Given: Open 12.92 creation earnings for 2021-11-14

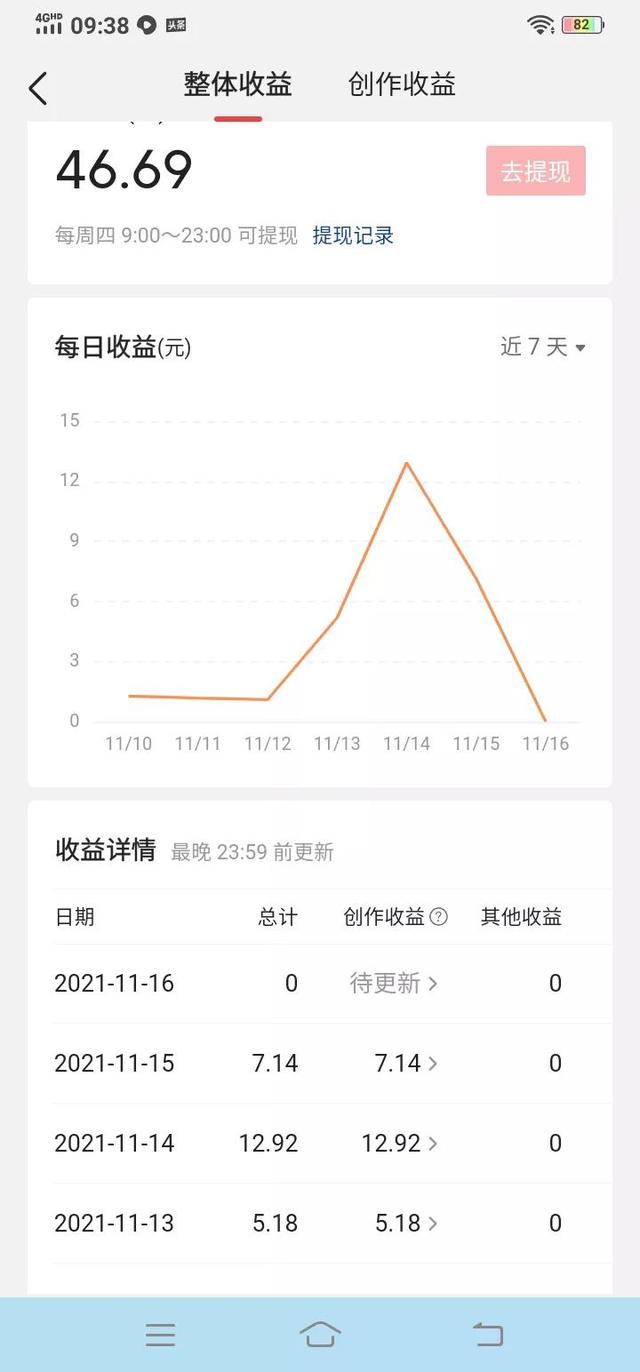Looking at the screenshot, I should coord(399,1143).
